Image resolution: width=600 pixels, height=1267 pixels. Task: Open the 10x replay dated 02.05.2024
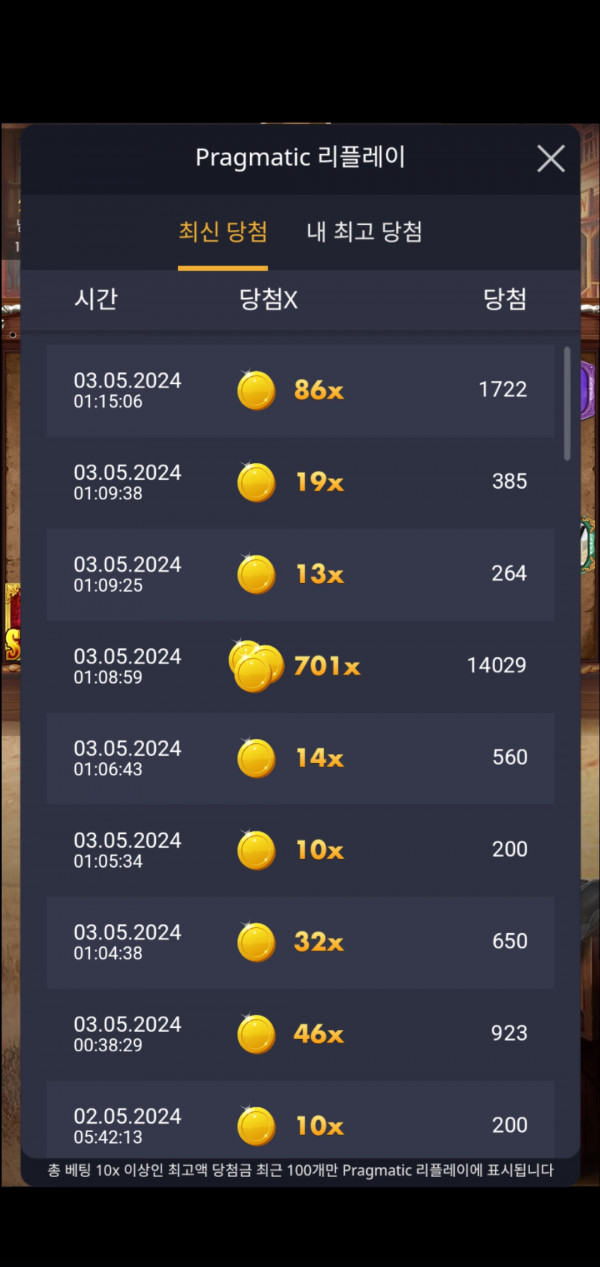(300, 1124)
